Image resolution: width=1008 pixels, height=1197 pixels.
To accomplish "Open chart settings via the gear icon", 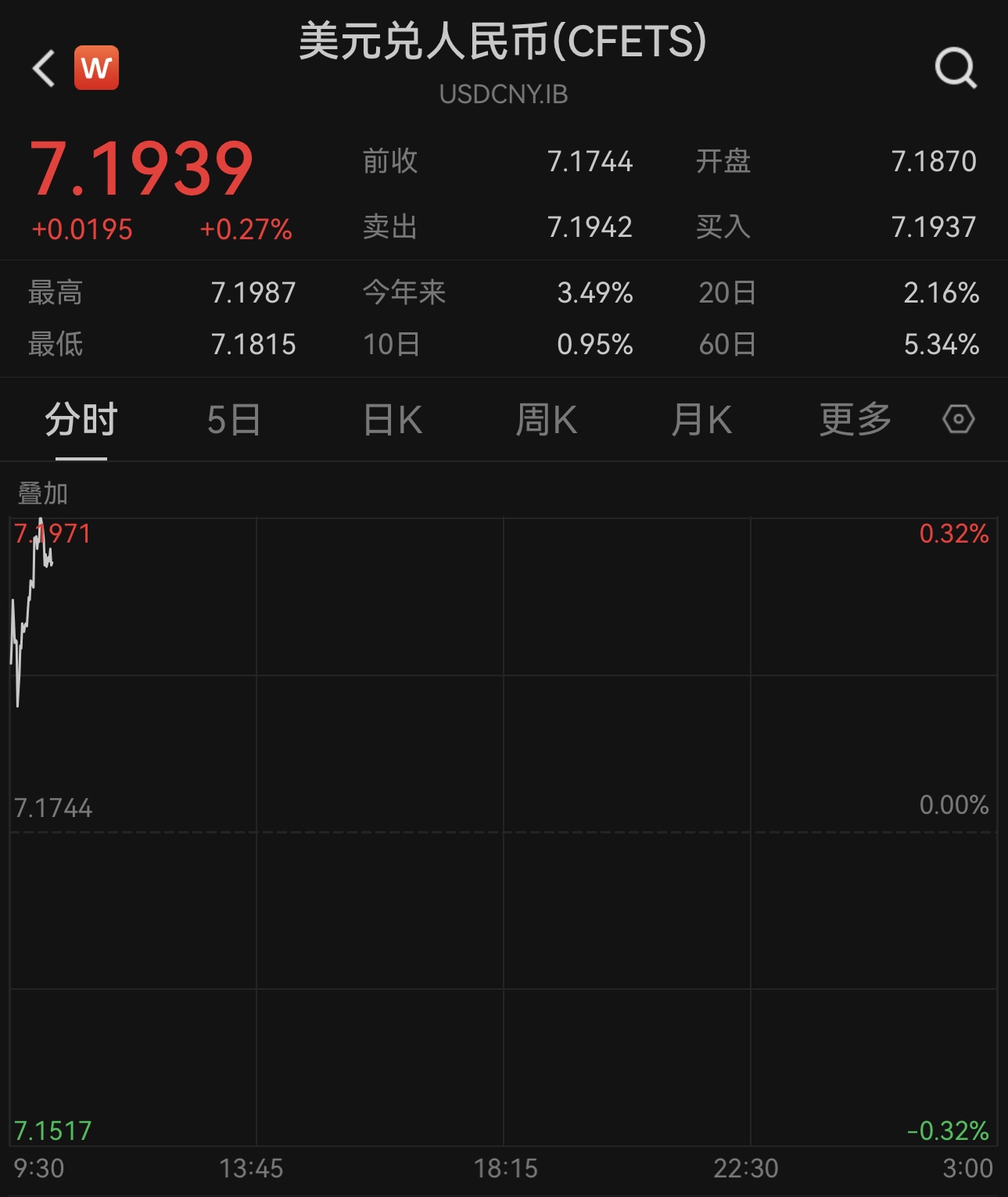I will [960, 420].
